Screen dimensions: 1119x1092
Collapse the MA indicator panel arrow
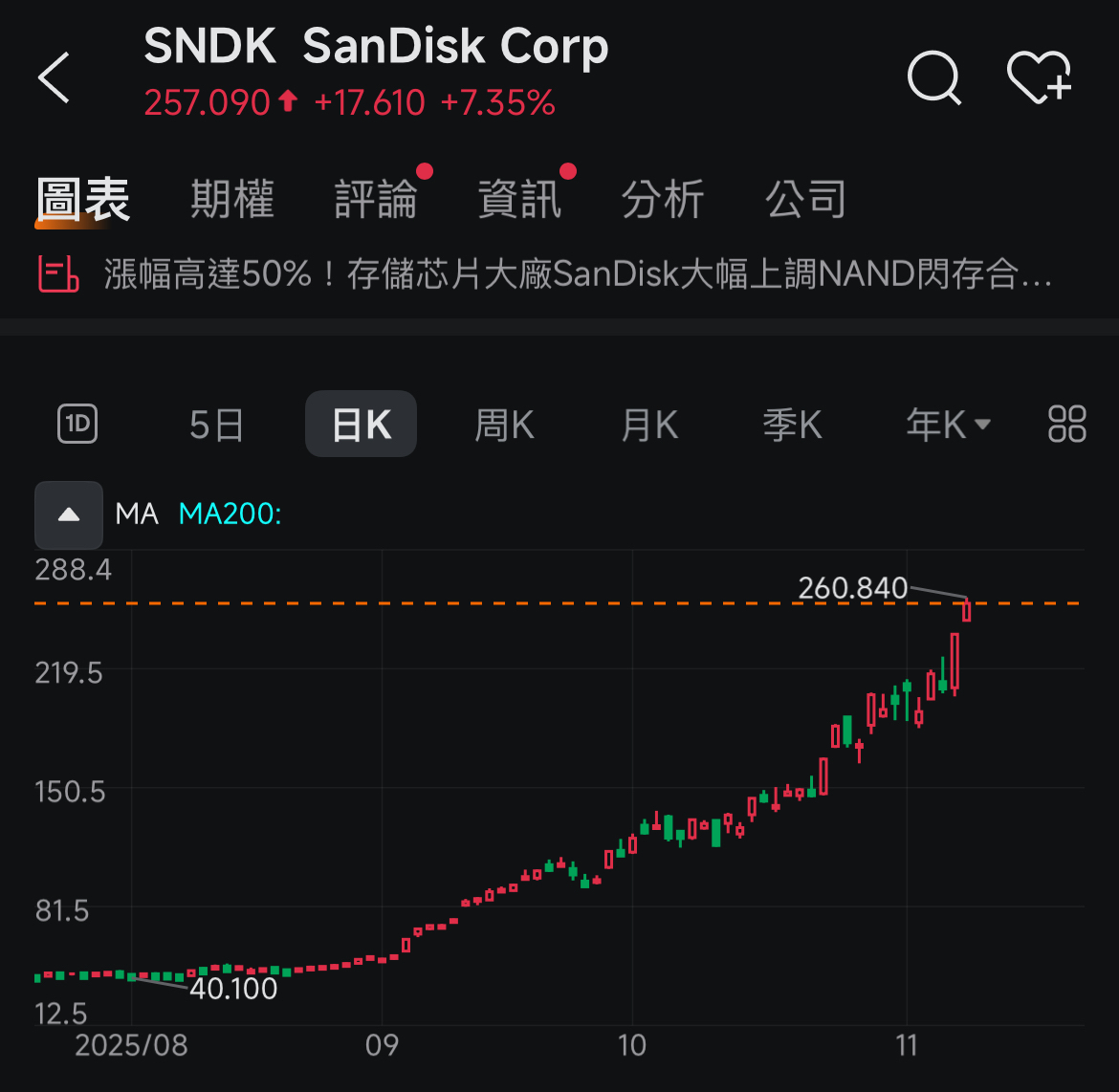tap(69, 514)
